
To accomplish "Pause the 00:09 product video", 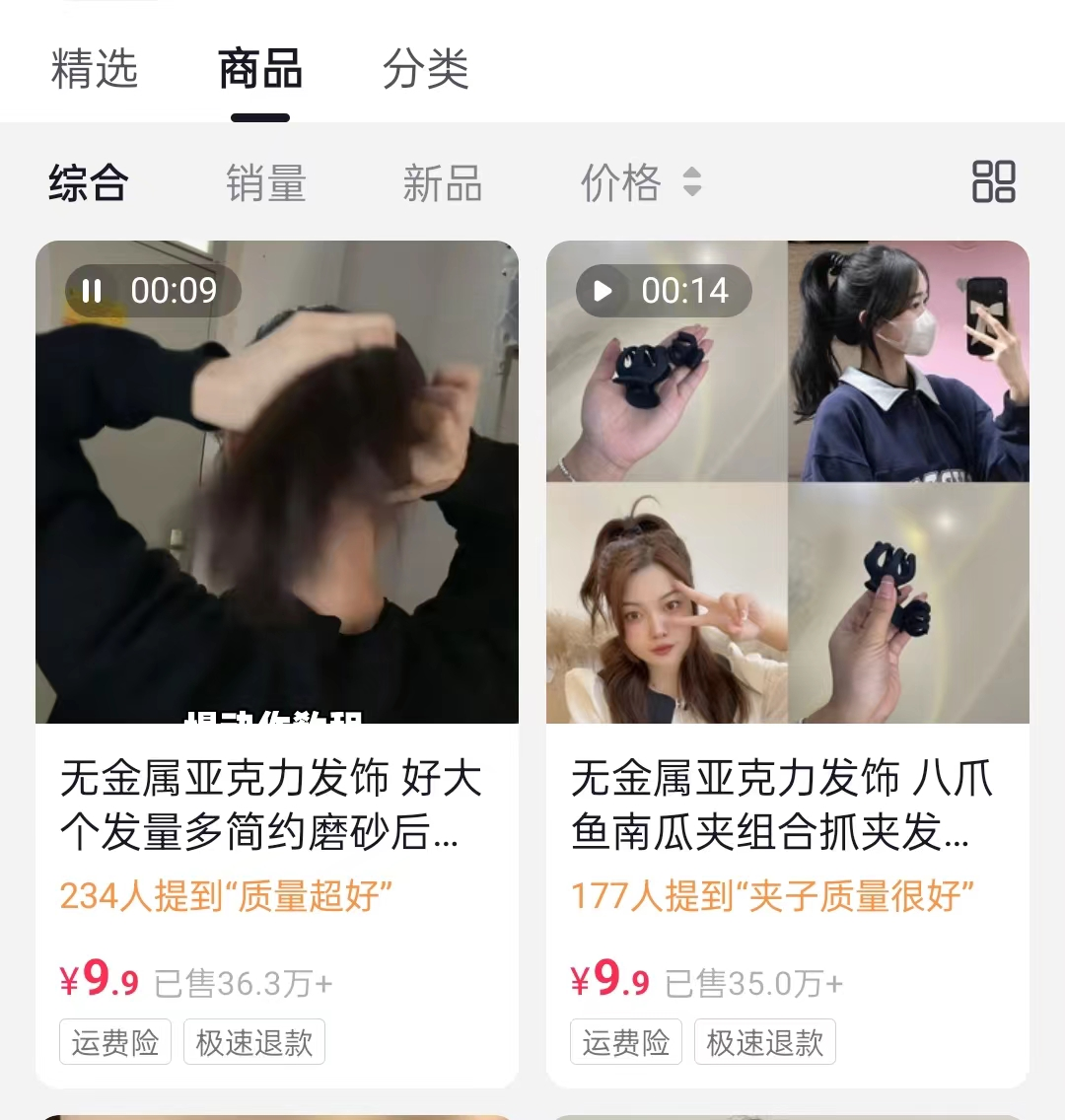I will click(x=93, y=291).
